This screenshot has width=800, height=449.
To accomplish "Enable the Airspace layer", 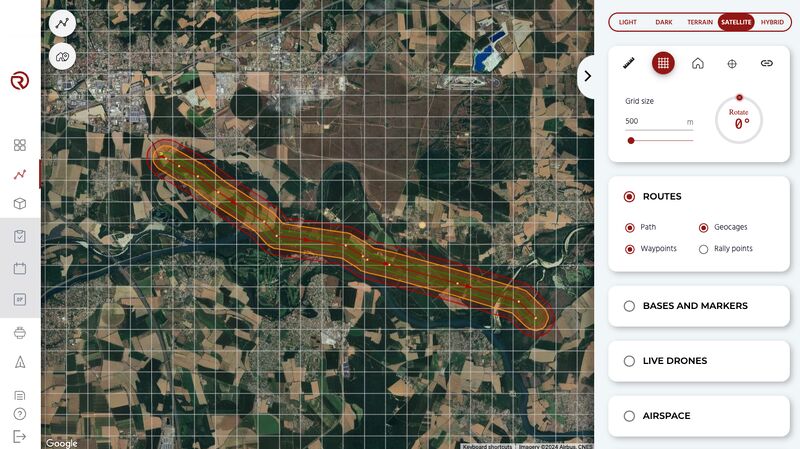I will pyautogui.click(x=629, y=416).
